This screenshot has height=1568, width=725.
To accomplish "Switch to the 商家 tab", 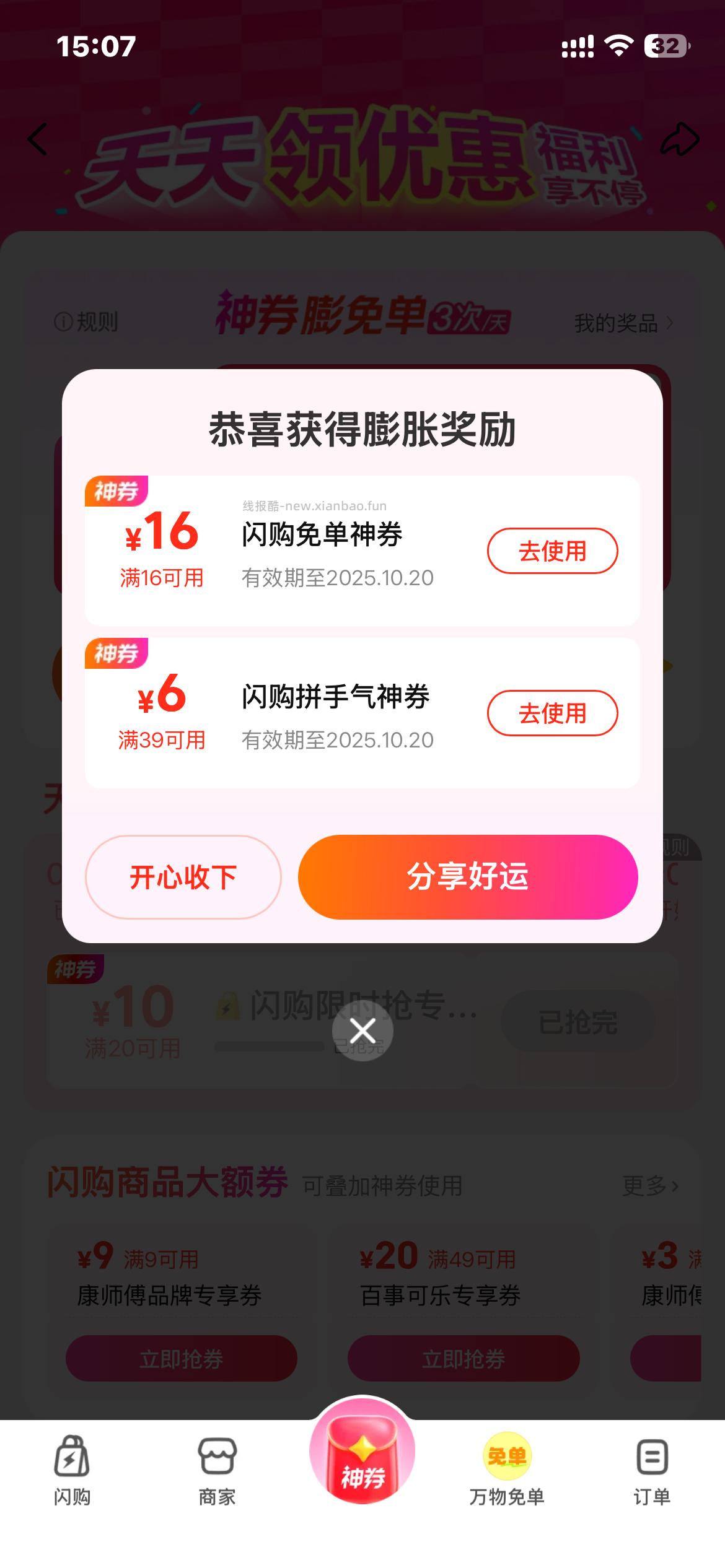I will (217, 1485).
